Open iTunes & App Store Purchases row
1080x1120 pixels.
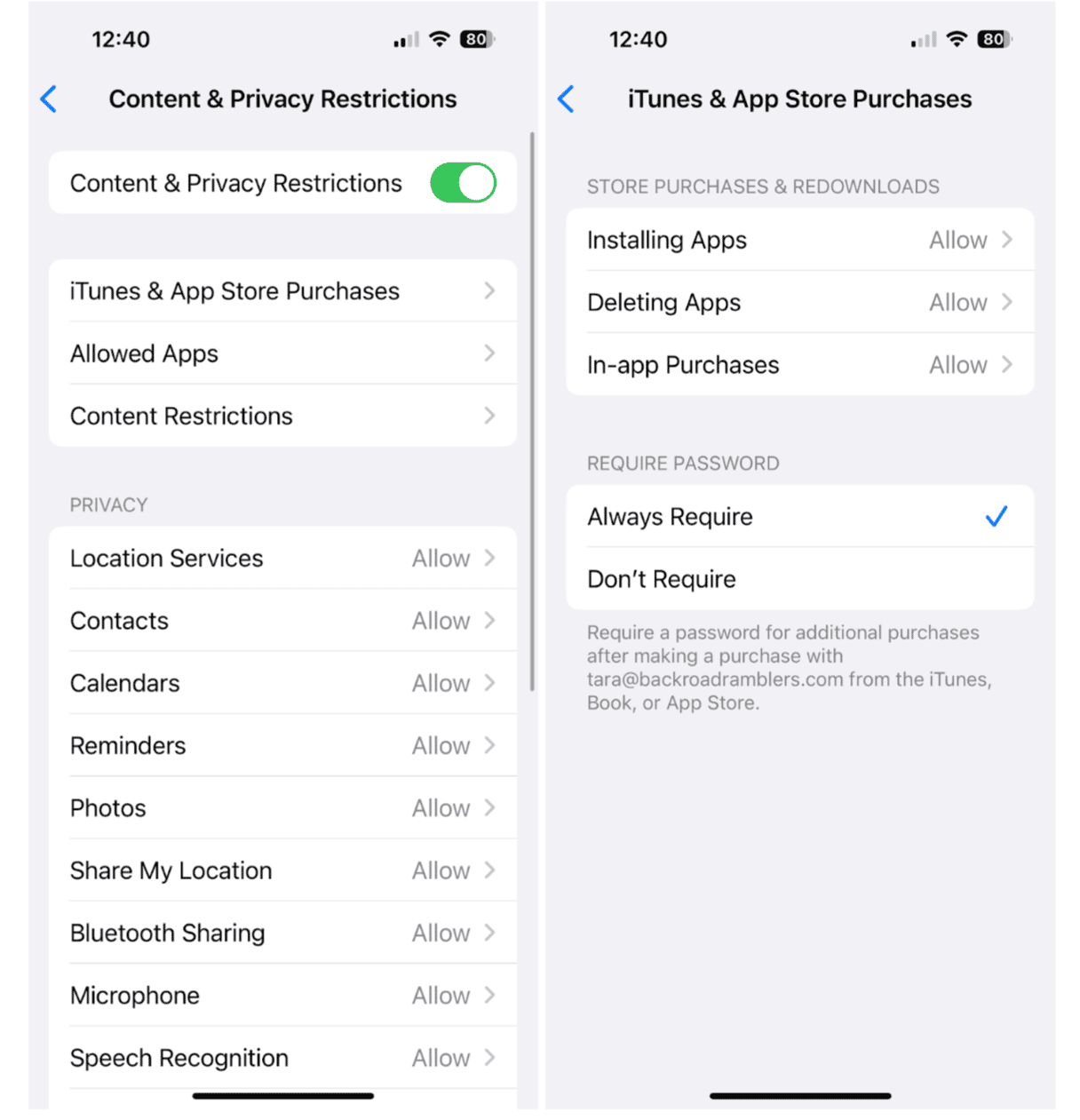click(282, 291)
